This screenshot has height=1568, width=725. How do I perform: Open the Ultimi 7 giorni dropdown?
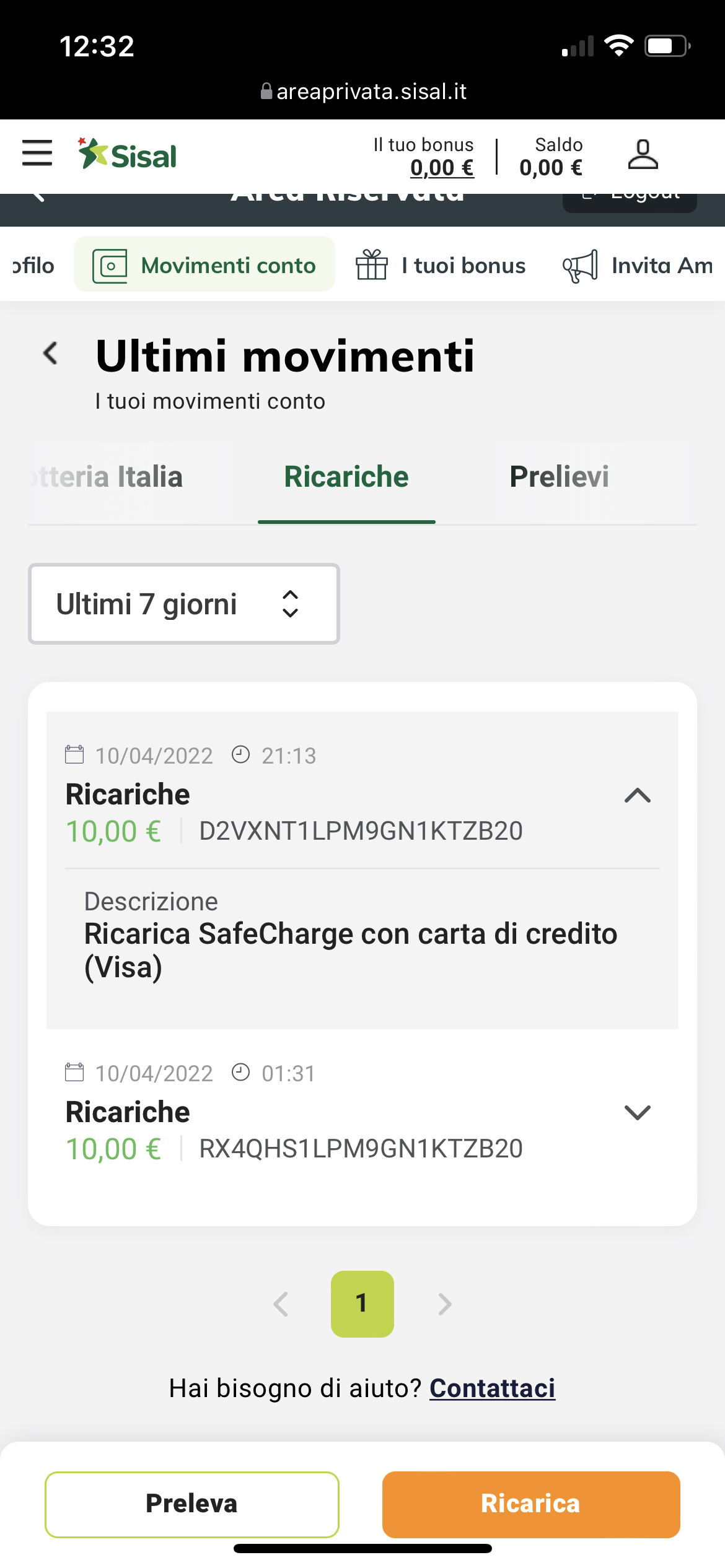183,604
